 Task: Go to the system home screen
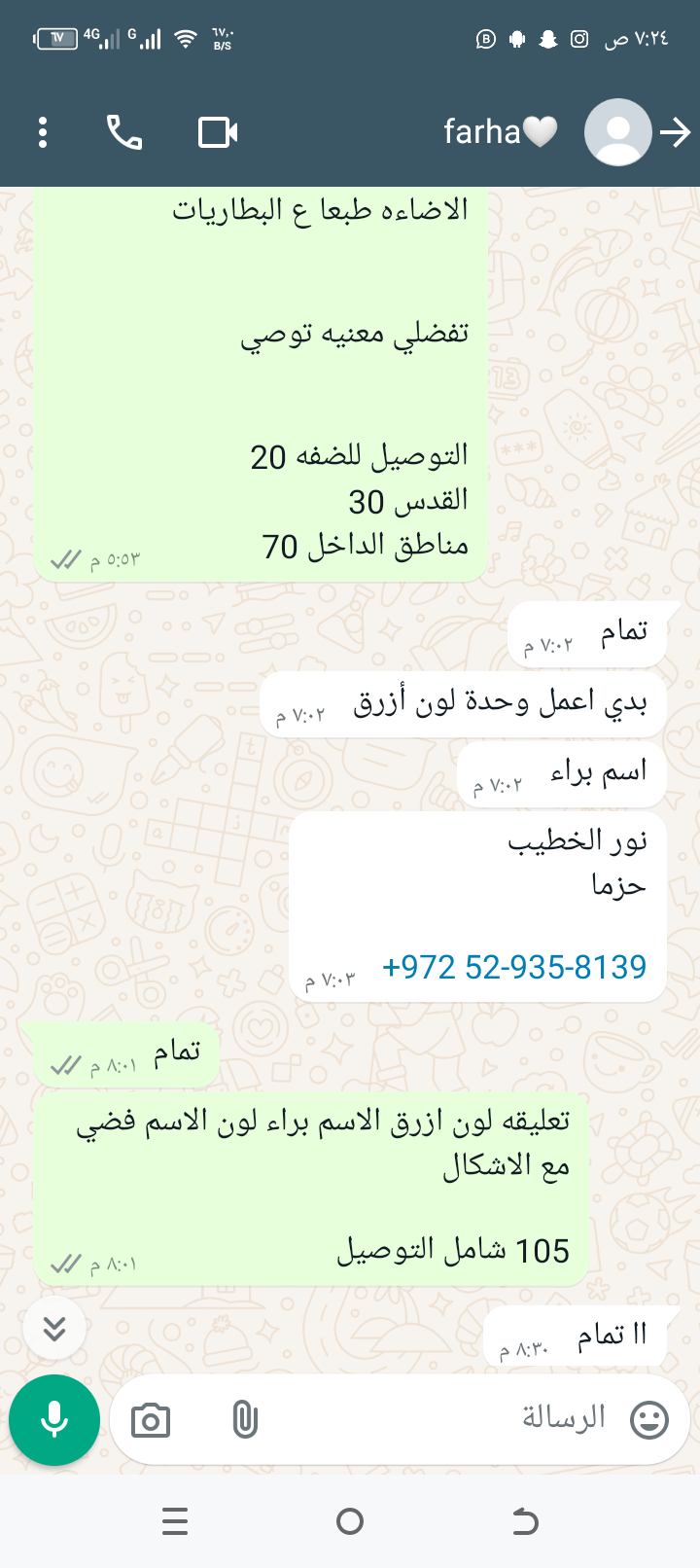(350, 1521)
